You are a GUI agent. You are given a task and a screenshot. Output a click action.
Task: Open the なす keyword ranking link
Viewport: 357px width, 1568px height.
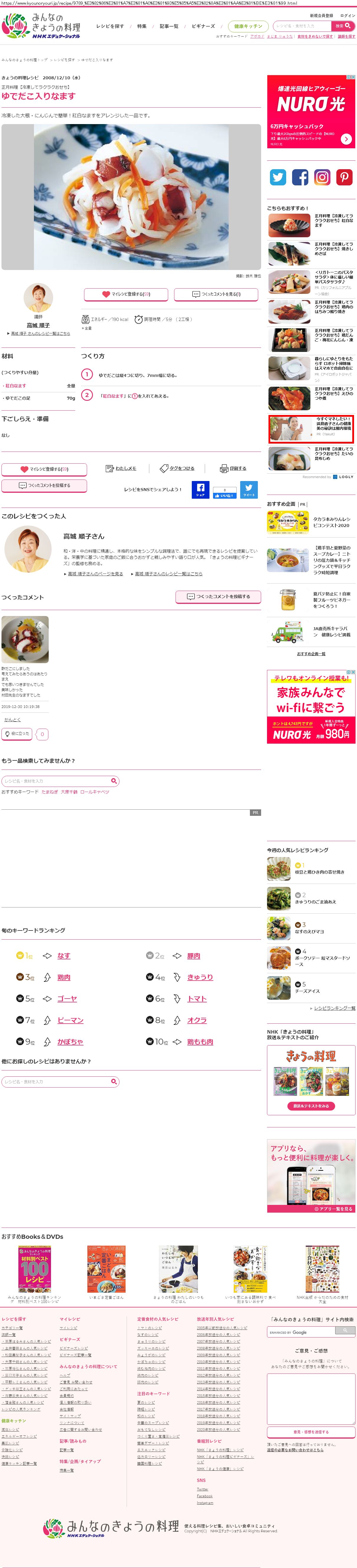(x=63, y=956)
